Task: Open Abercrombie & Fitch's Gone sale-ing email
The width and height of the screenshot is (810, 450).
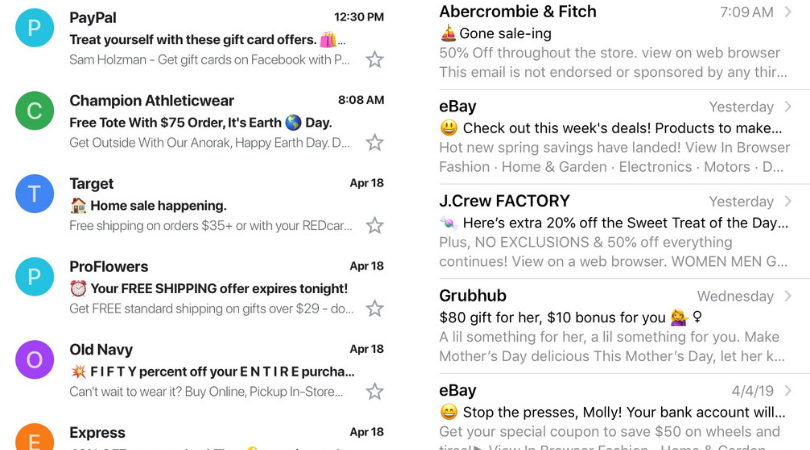Action: coord(616,41)
